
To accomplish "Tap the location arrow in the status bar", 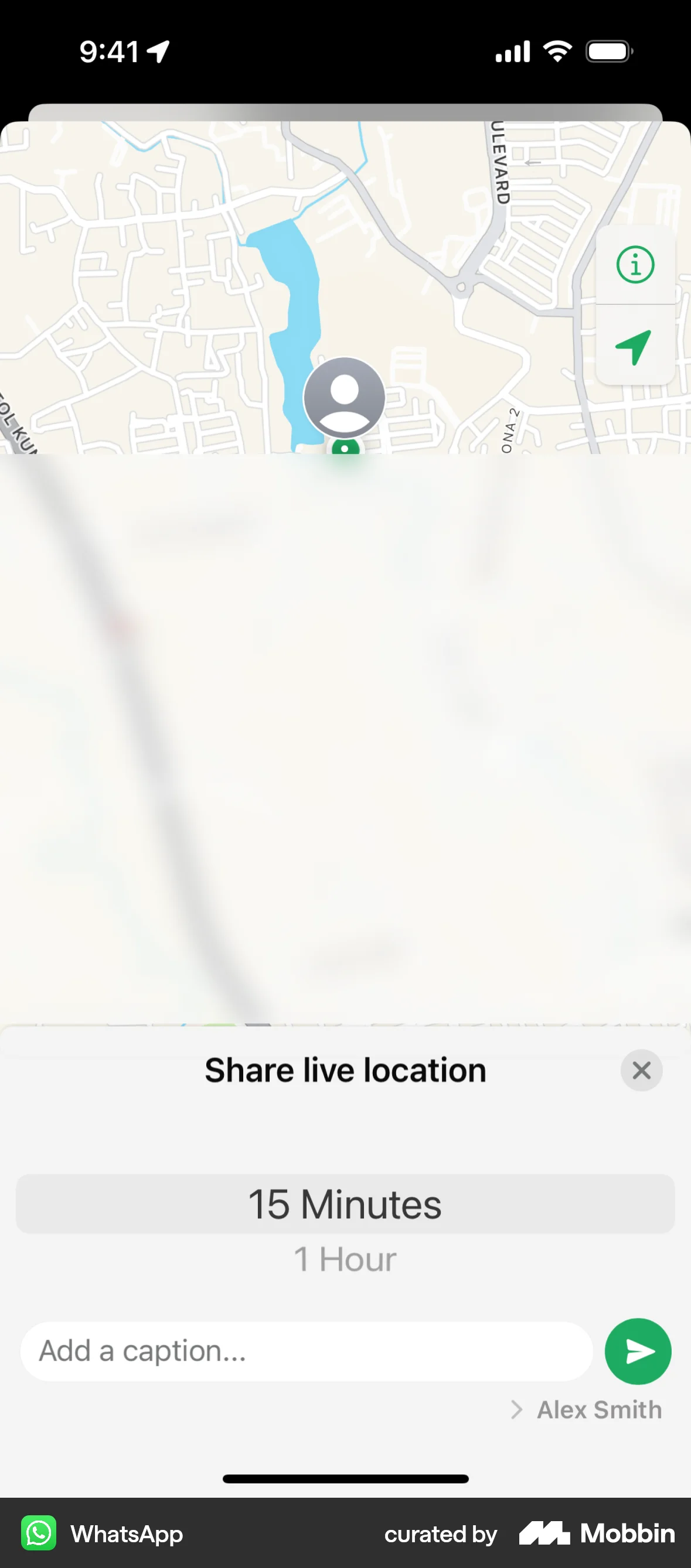I will 158,51.
